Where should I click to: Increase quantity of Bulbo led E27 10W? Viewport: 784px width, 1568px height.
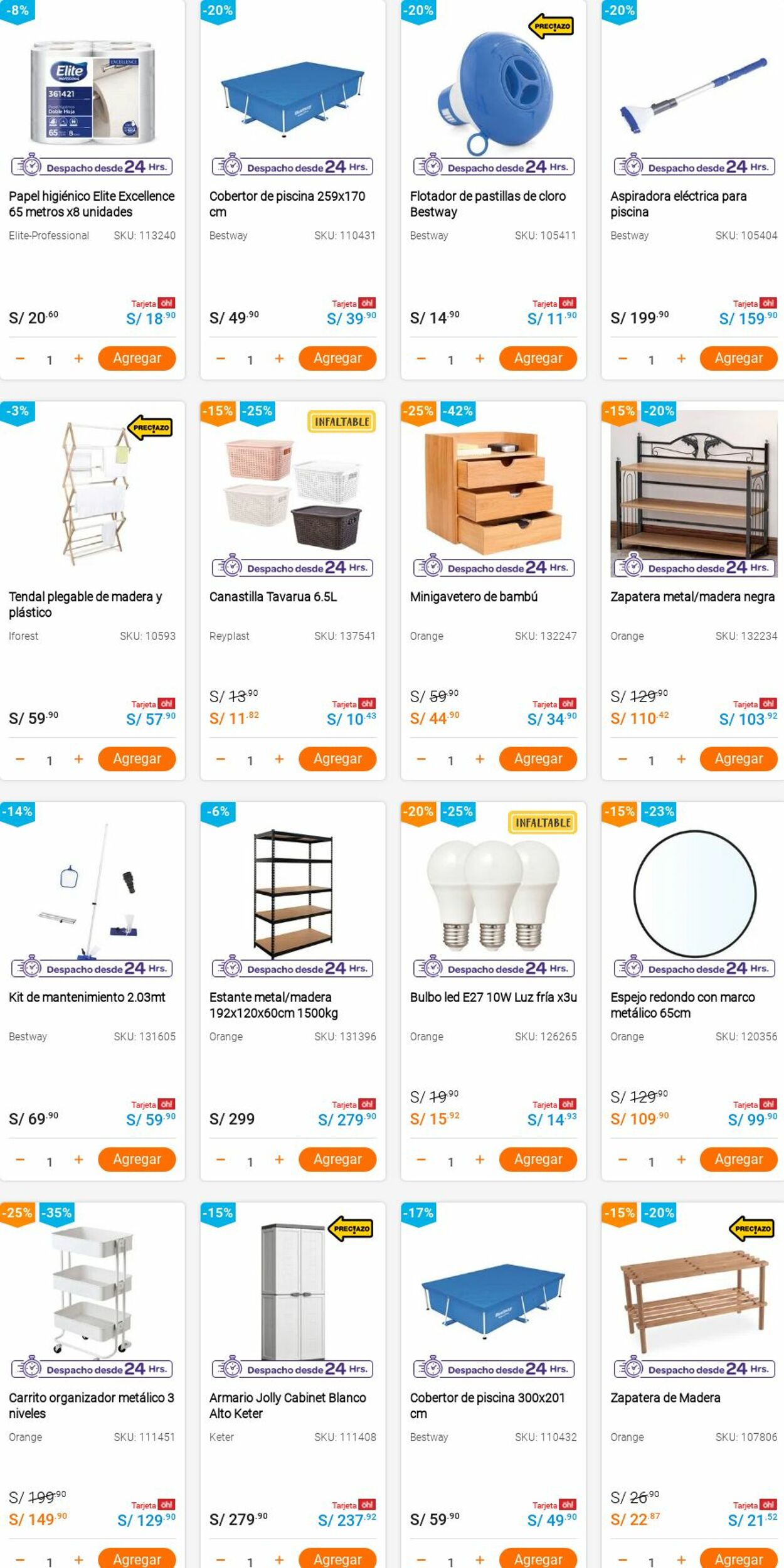click(480, 1160)
